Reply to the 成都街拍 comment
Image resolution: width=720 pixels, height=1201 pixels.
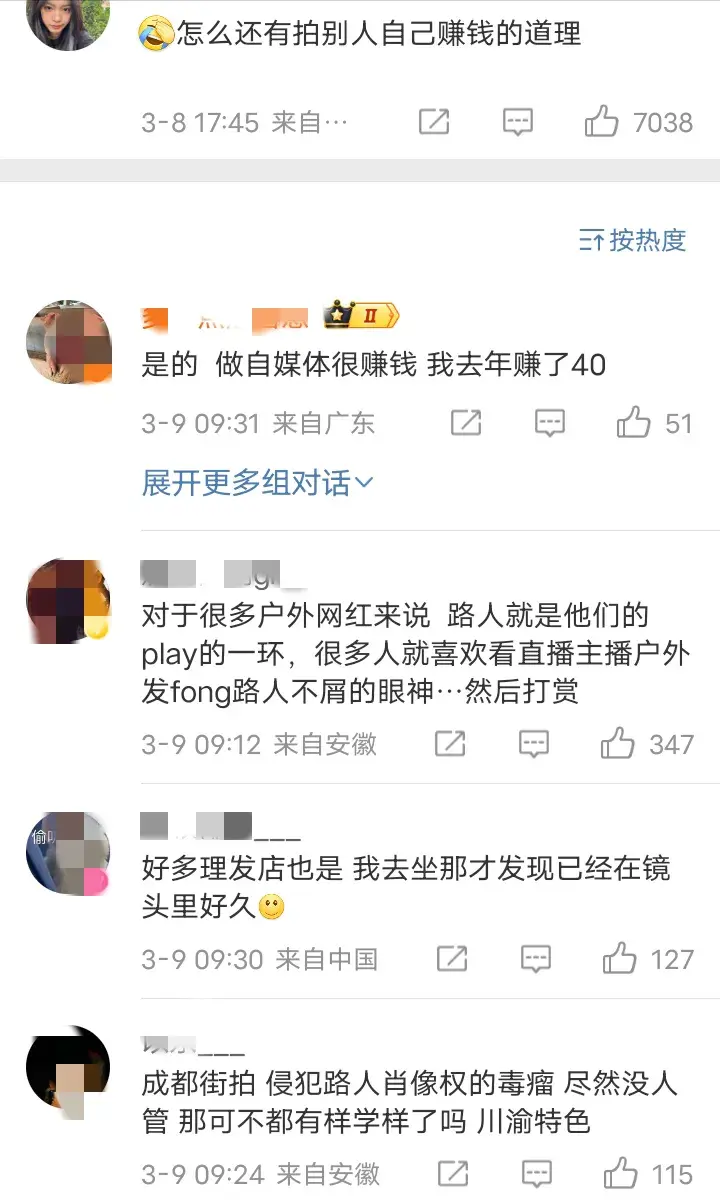[x=536, y=1174]
